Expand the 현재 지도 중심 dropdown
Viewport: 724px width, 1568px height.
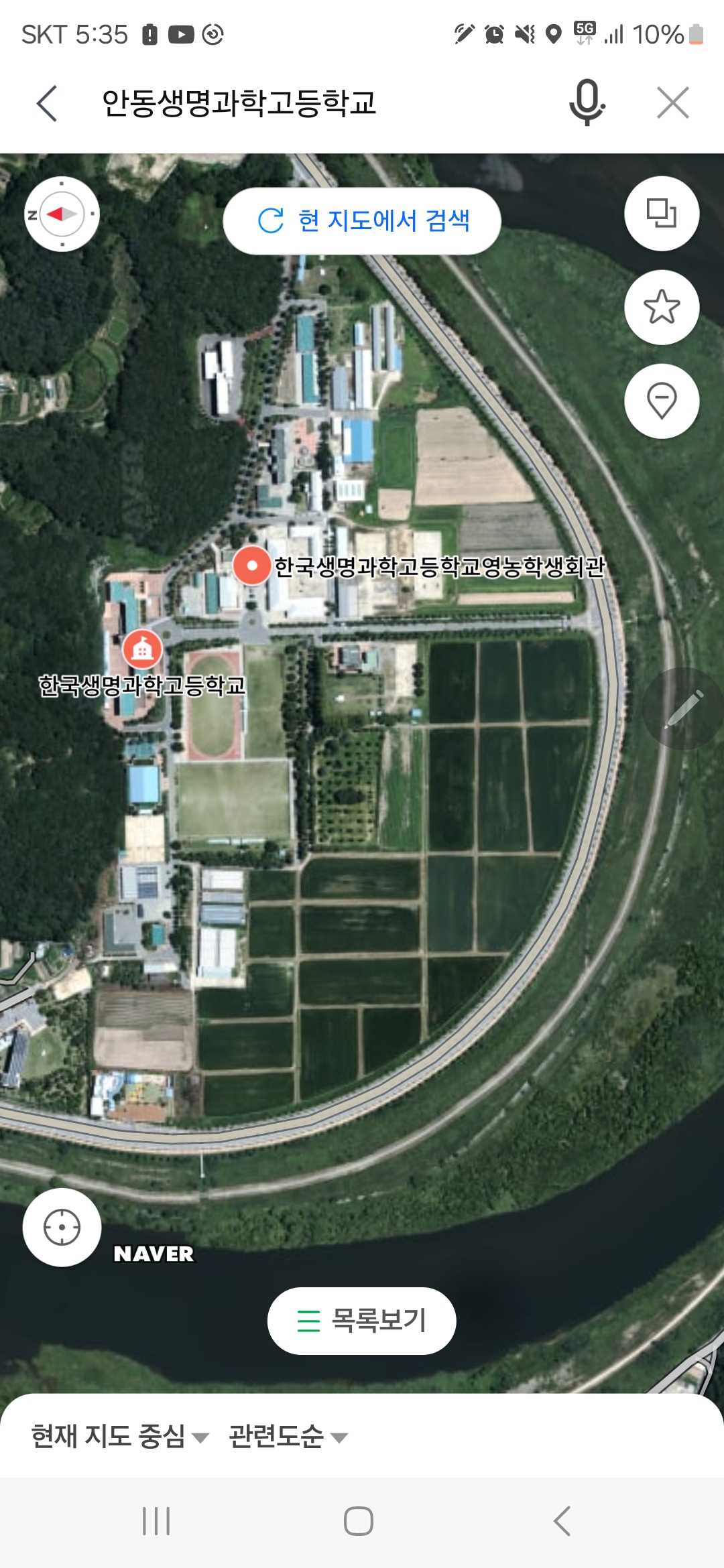[x=121, y=1436]
